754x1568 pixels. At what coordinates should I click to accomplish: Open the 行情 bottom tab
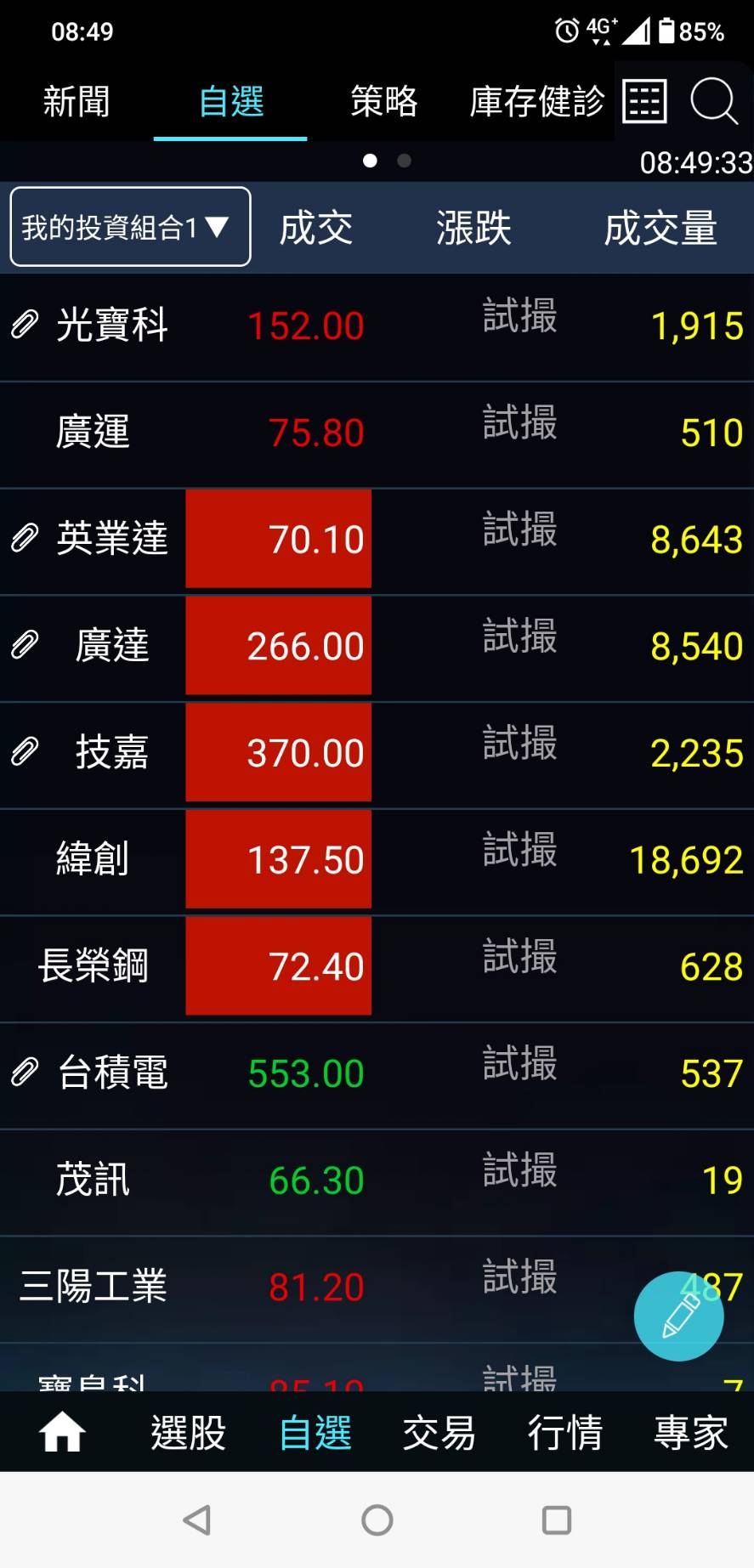[565, 1433]
